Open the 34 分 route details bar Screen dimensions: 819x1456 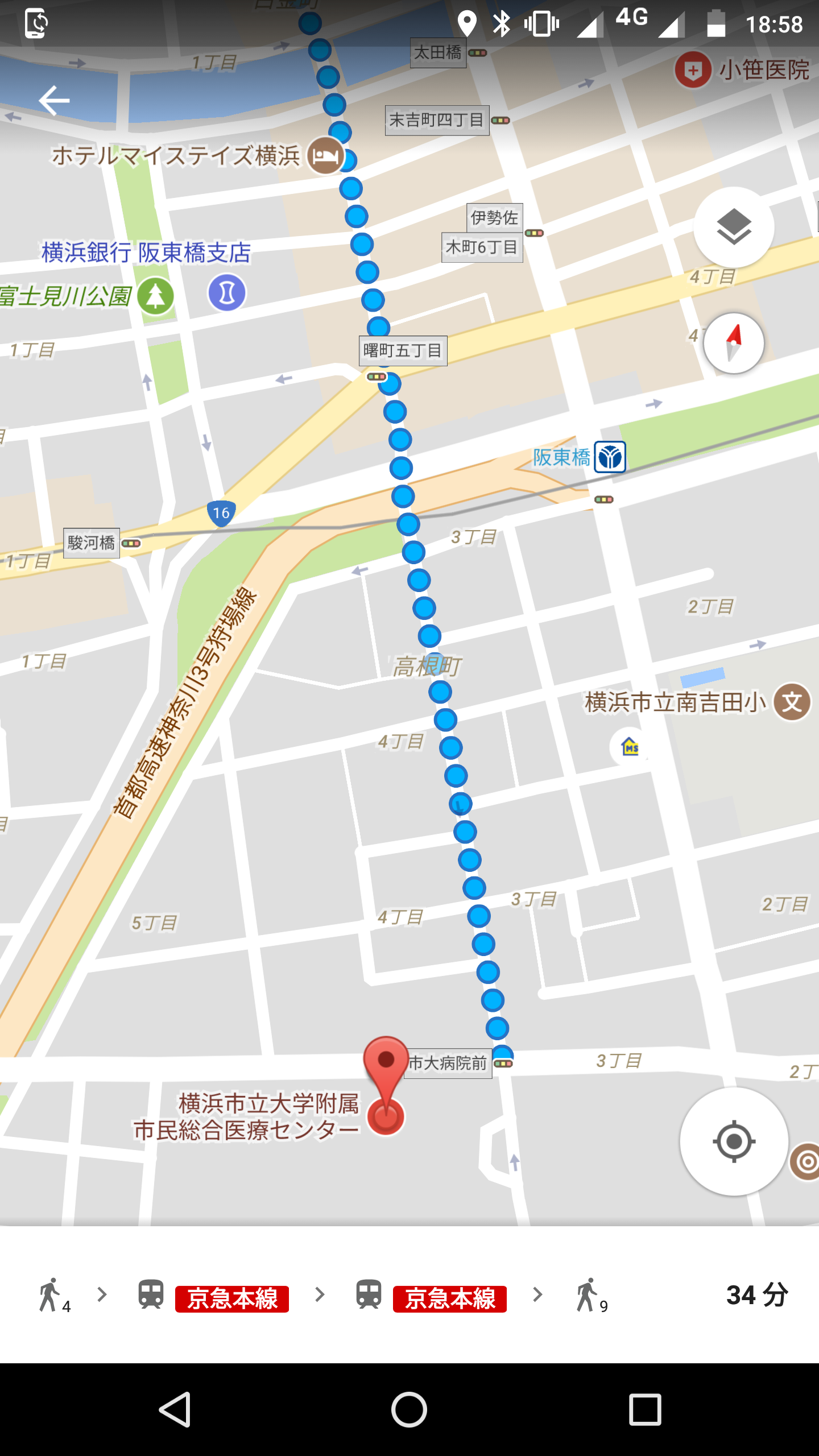click(x=409, y=1296)
